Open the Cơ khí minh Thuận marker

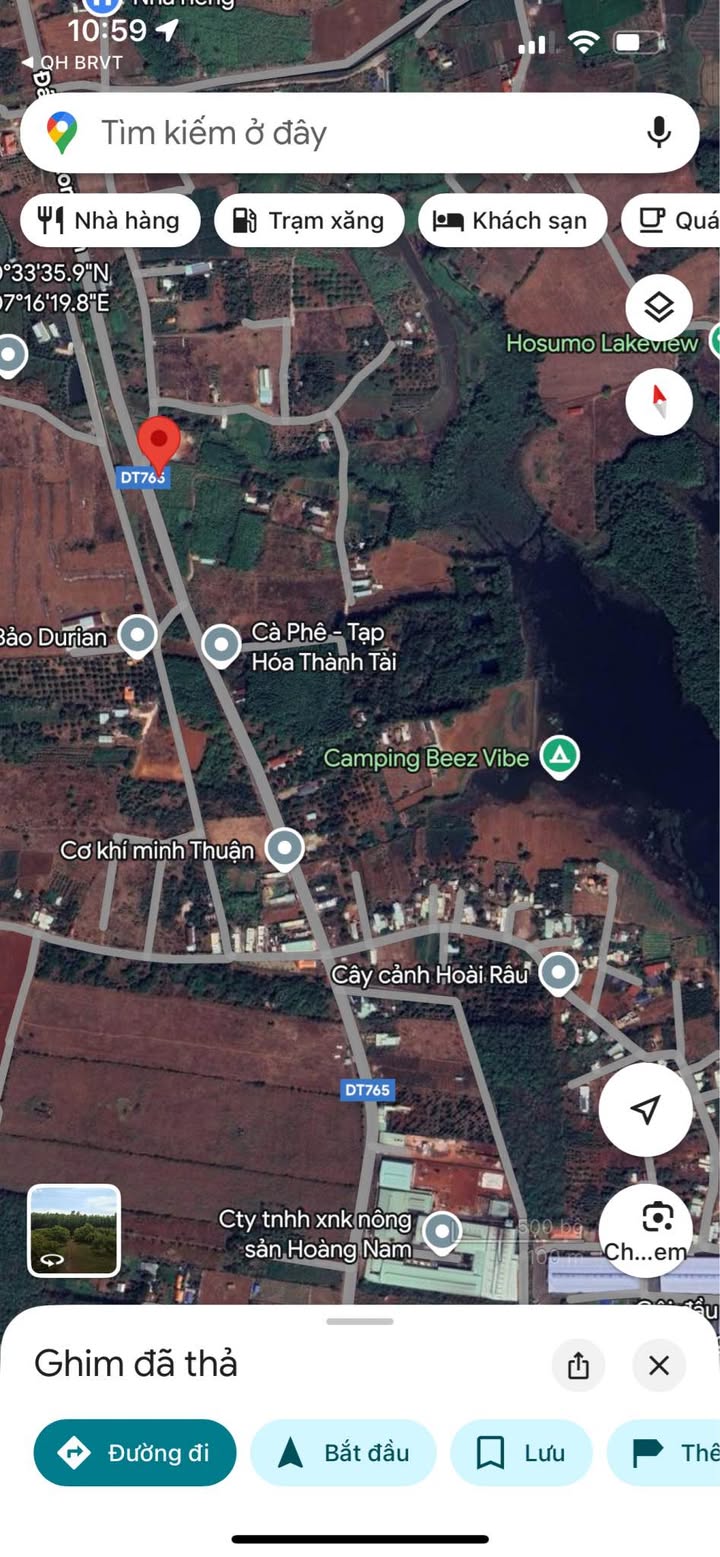coord(285,849)
